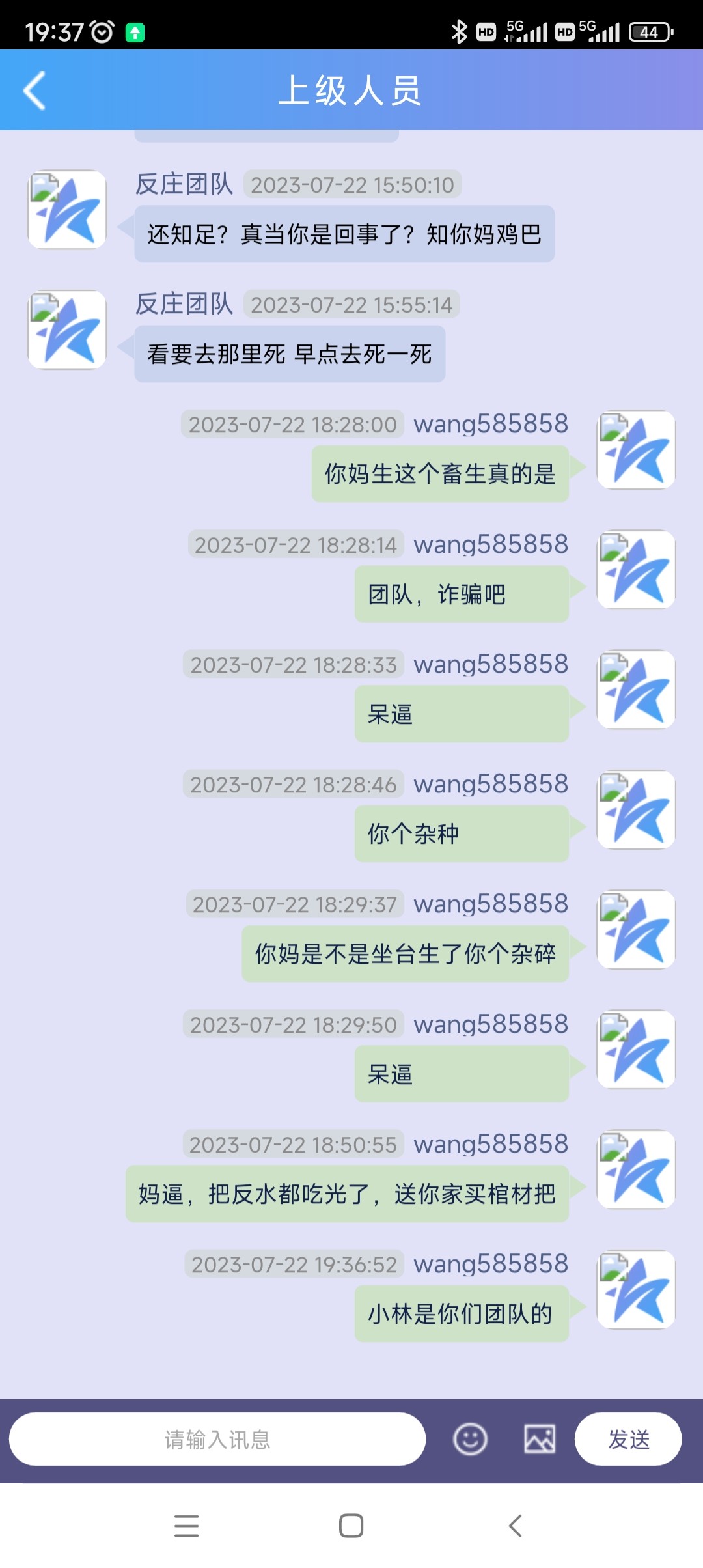Tap the 上级人员 title text
Viewport: 703px width, 1568px height.
351,91
